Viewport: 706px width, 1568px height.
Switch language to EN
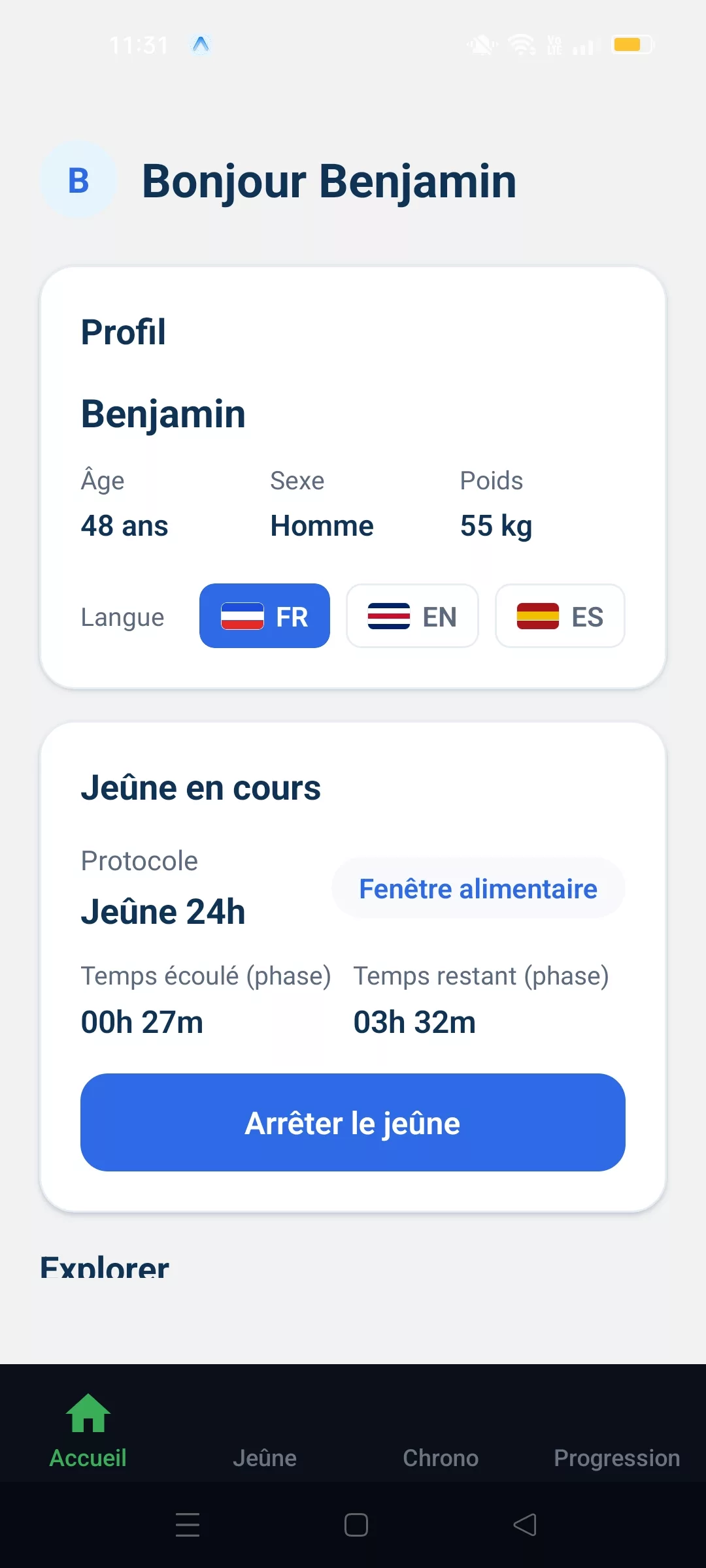click(412, 616)
